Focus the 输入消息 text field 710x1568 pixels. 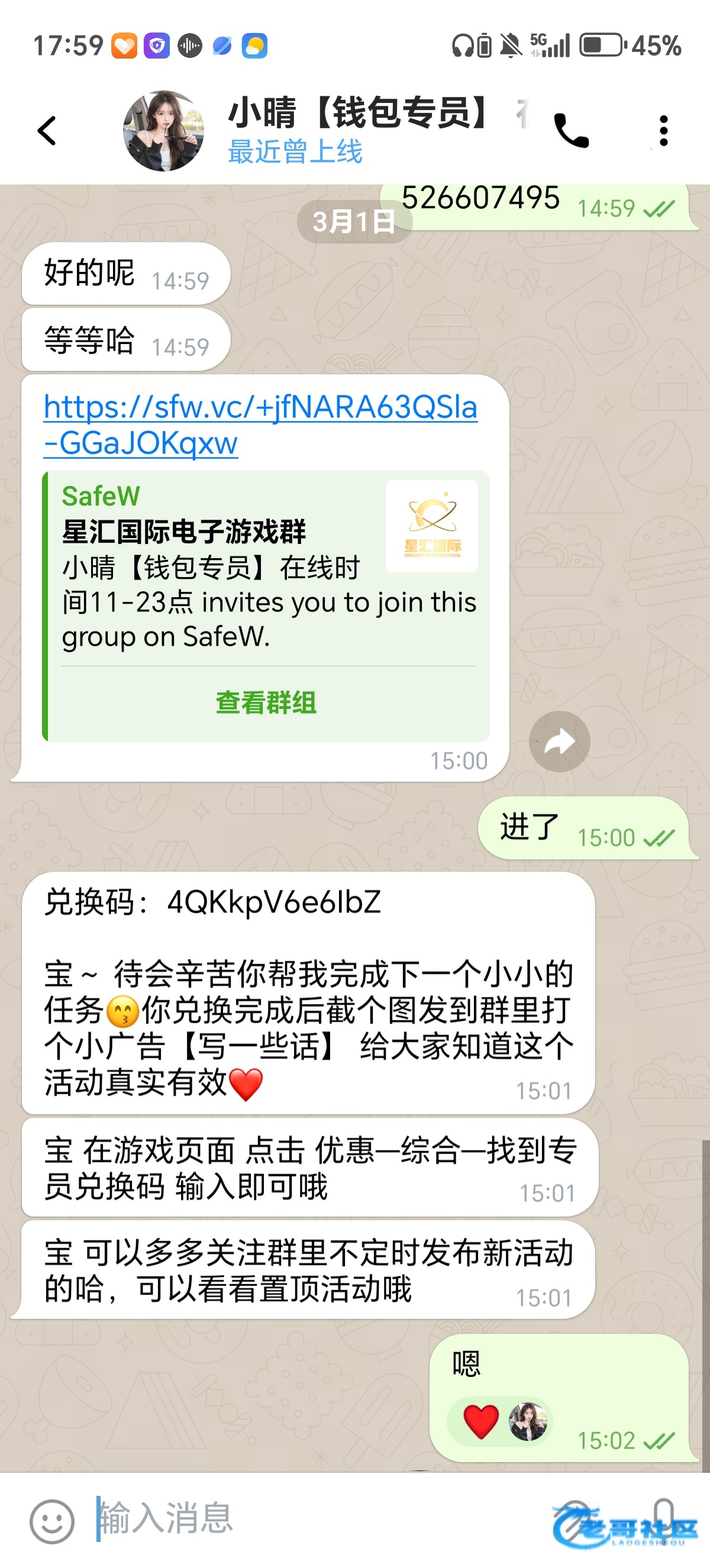click(x=305, y=1518)
